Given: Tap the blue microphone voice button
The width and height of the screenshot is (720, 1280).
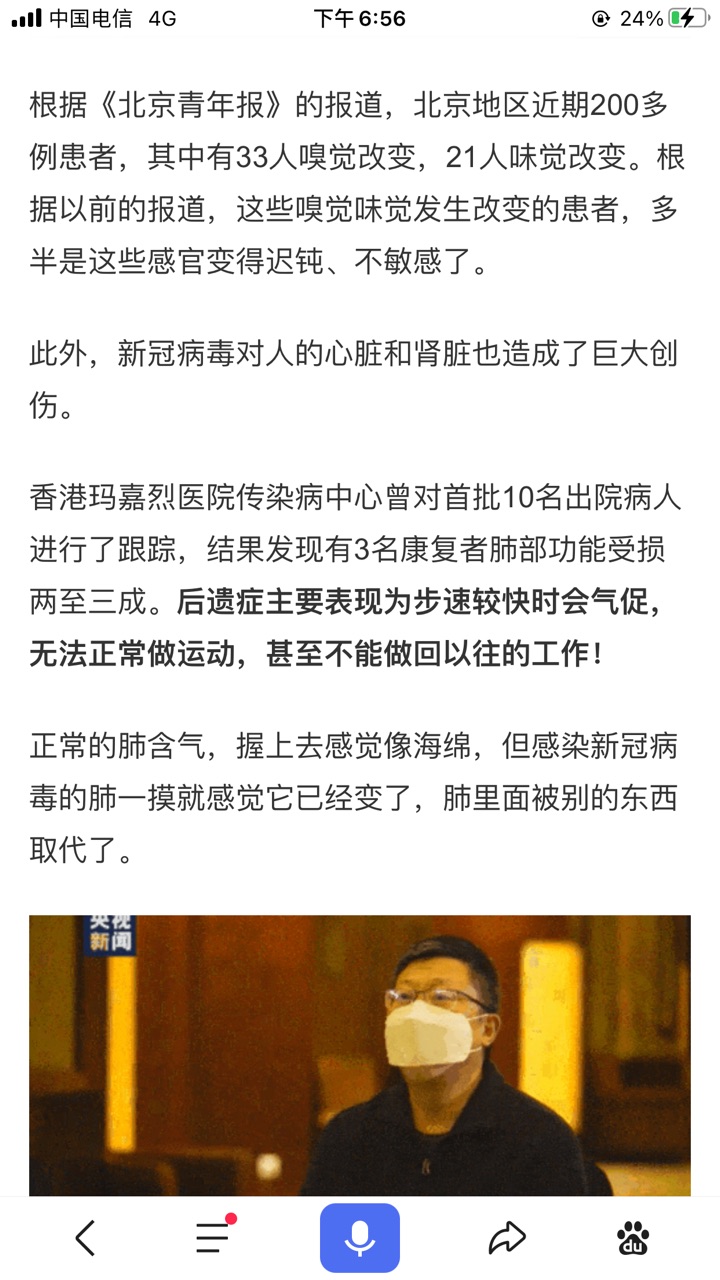Looking at the screenshot, I should pos(360,1238).
